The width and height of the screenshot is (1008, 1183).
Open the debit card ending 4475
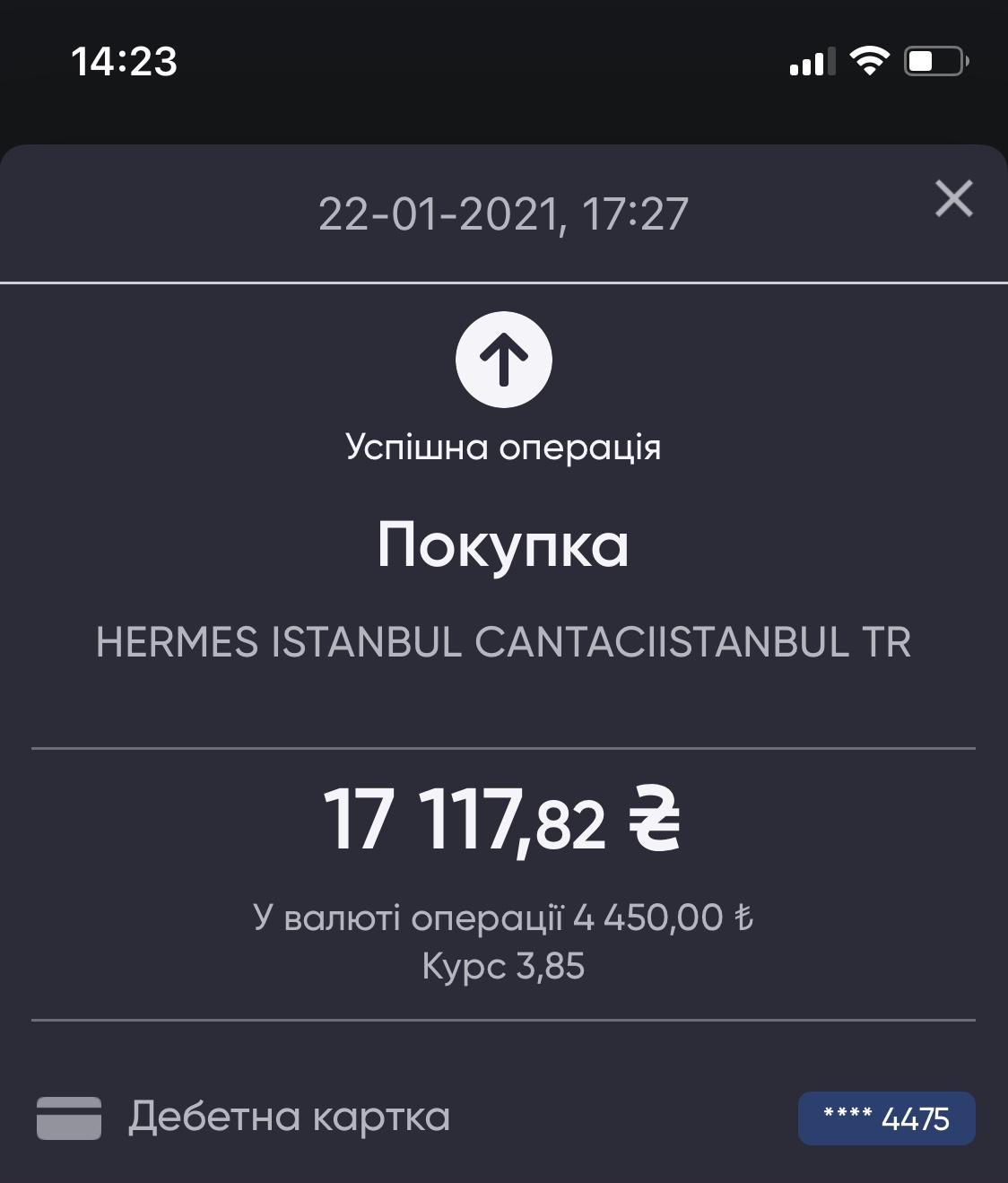coord(885,1118)
